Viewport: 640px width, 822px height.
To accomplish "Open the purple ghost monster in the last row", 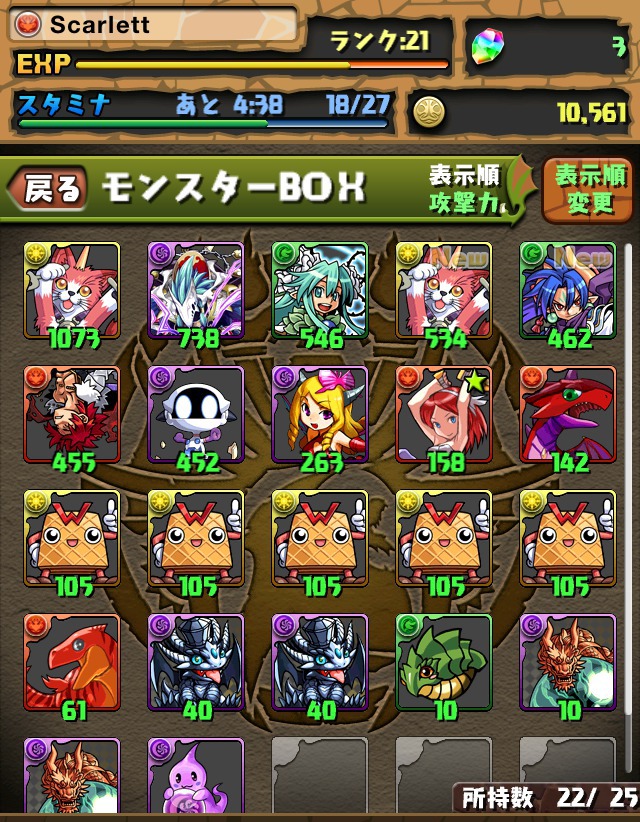I will tap(195, 778).
